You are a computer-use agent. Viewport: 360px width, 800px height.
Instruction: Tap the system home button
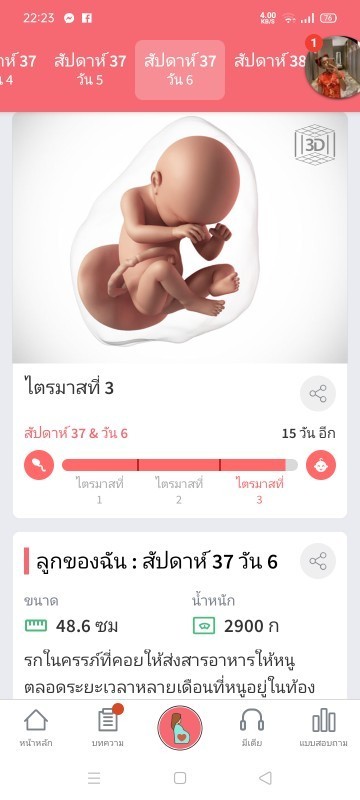coord(179,778)
